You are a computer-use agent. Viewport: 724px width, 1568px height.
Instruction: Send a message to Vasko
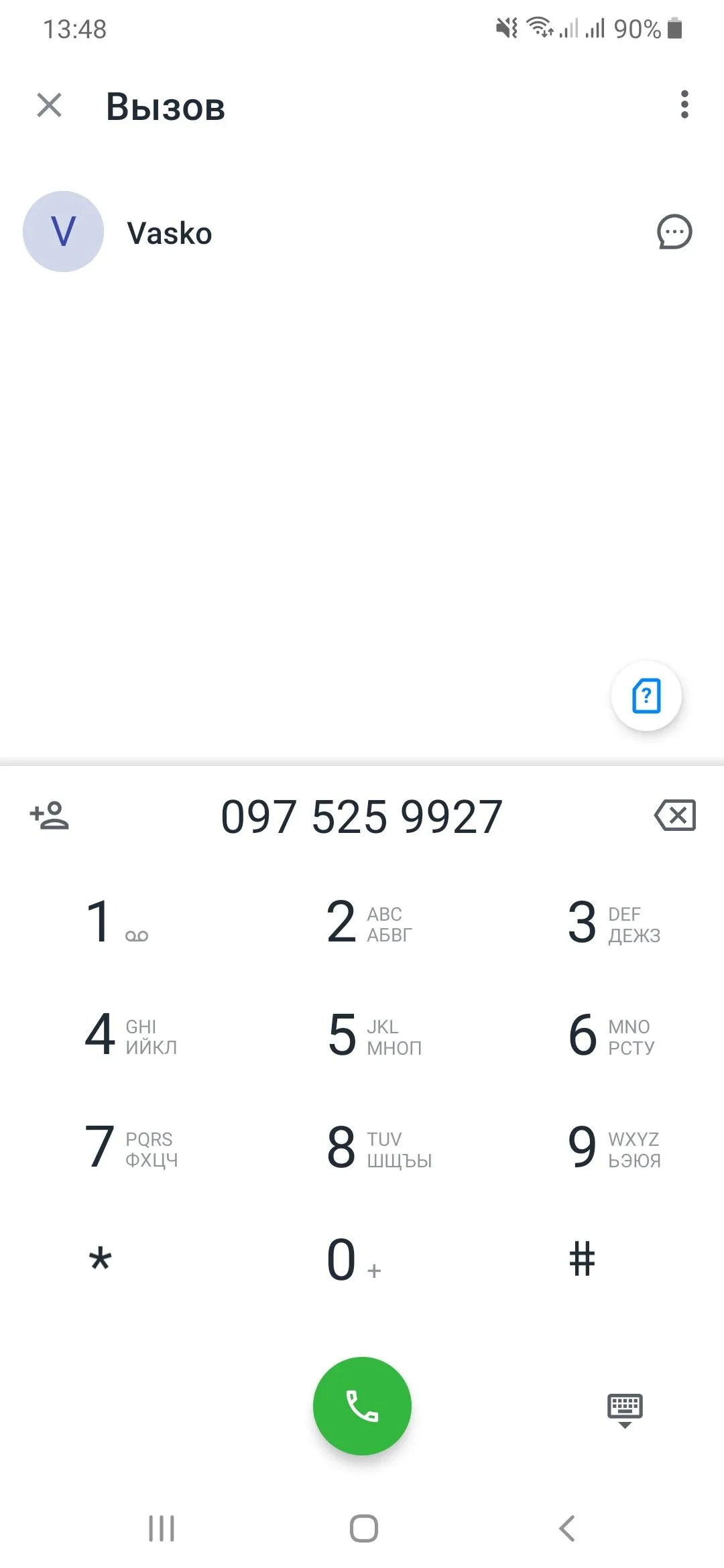pyautogui.click(x=674, y=232)
